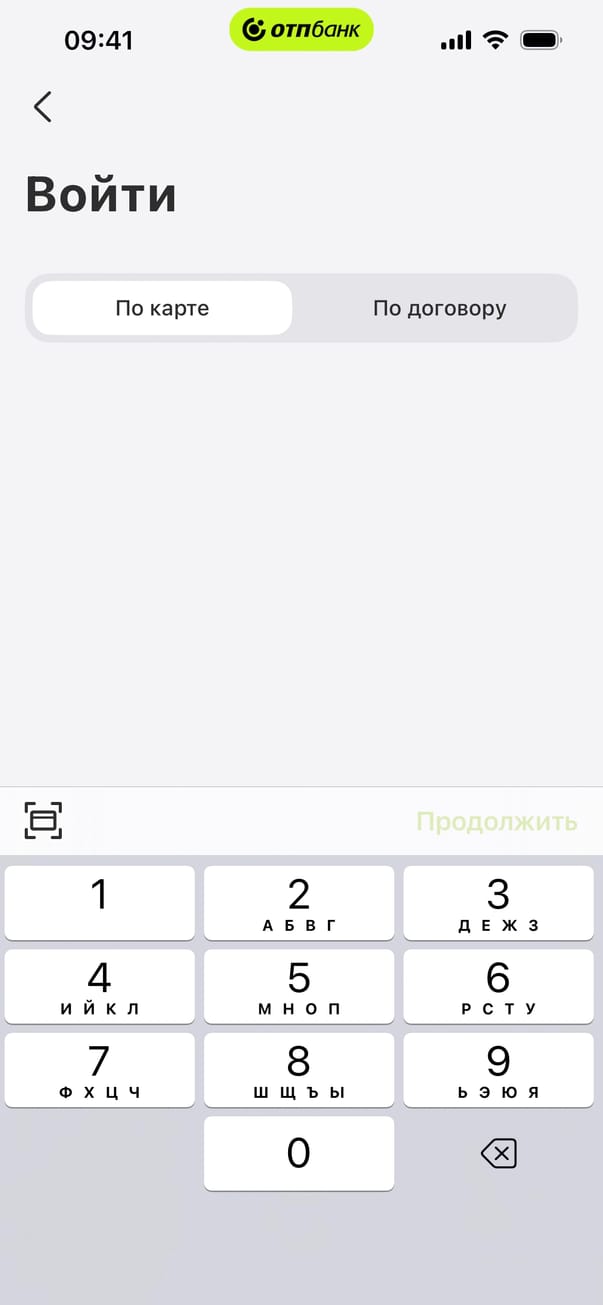The width and height of the screenshot is (603, 1305).
Task: Tap the Продолжить button
Action: click(x=496, y=821)
